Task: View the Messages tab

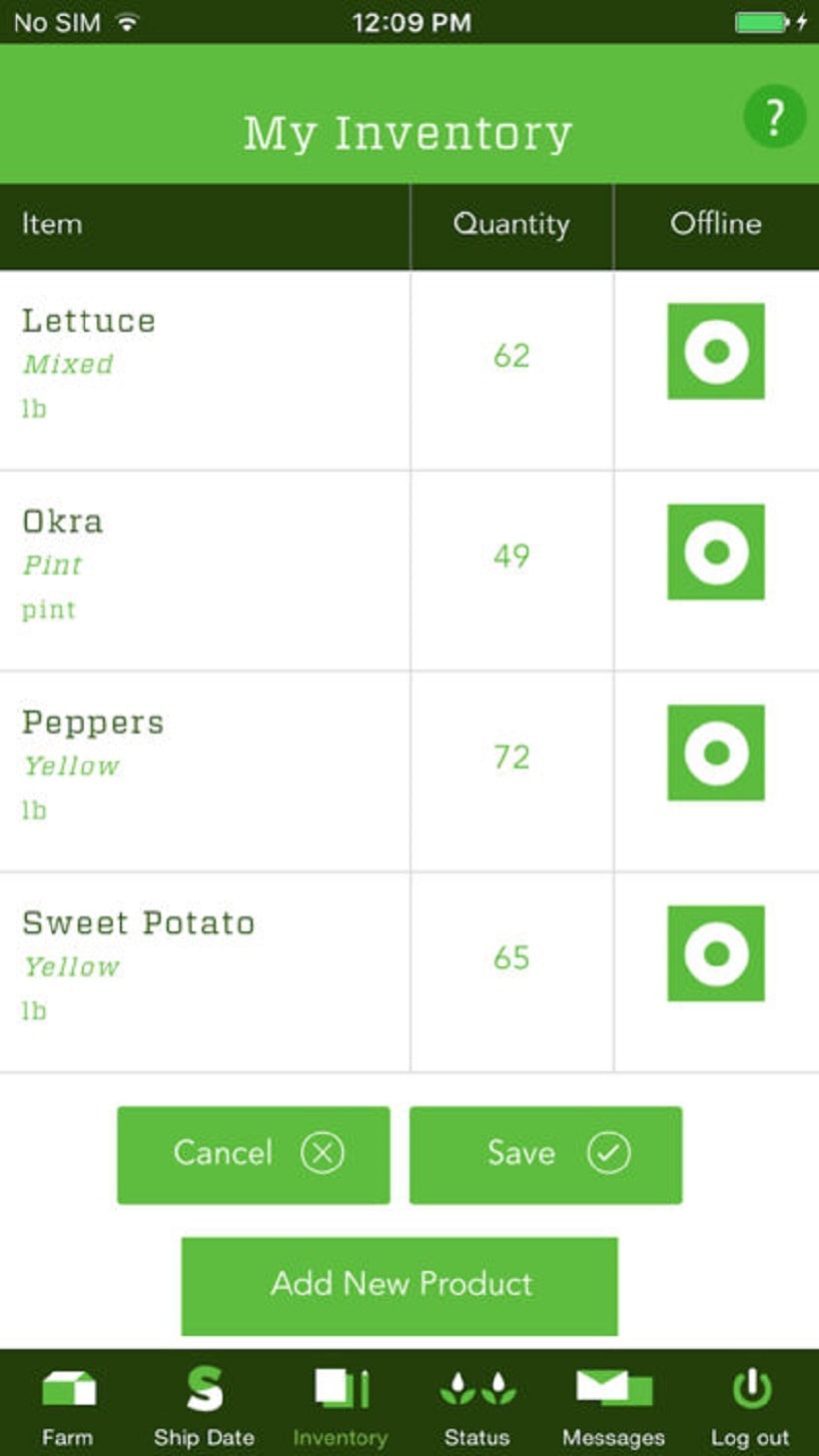Action: (613, 1405)
